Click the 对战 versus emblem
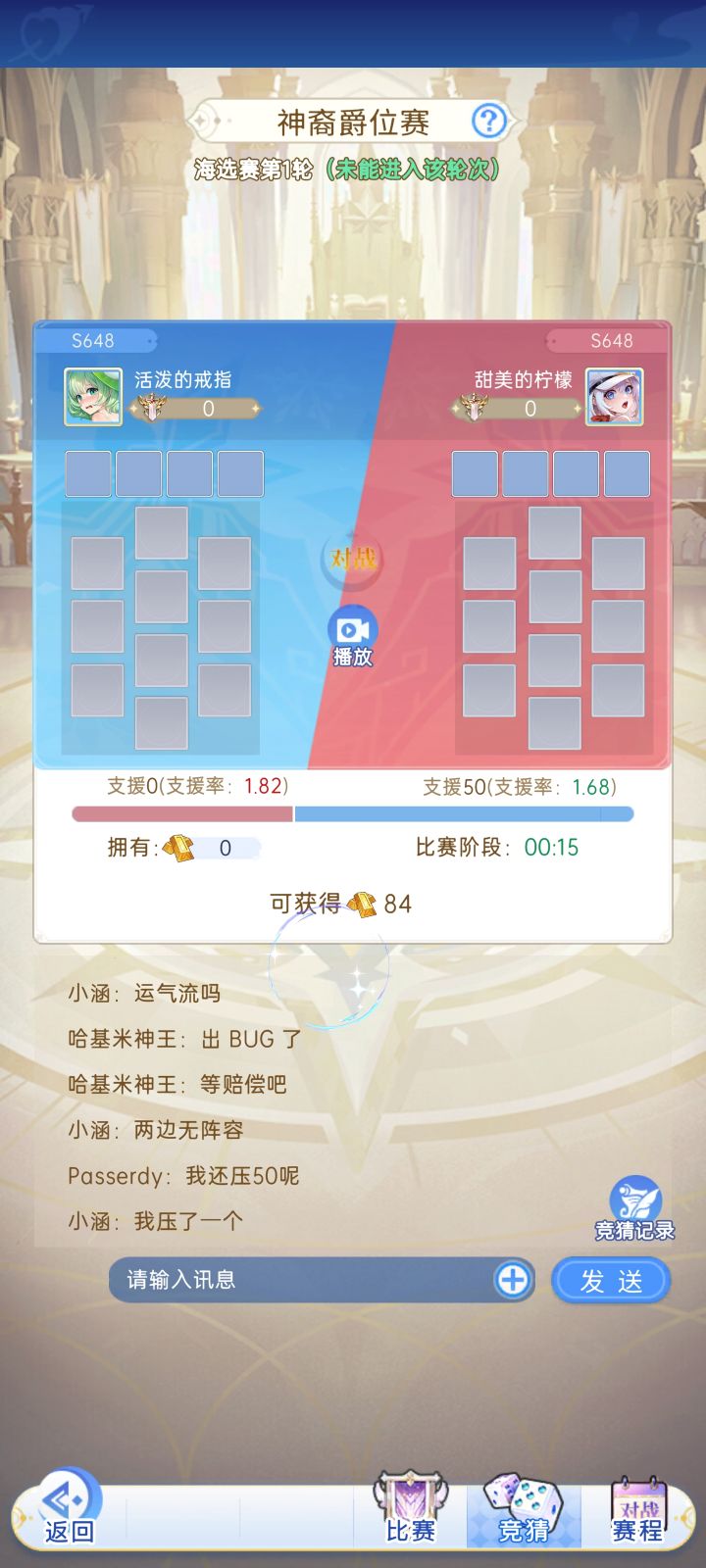 click(x=351, y=561)
